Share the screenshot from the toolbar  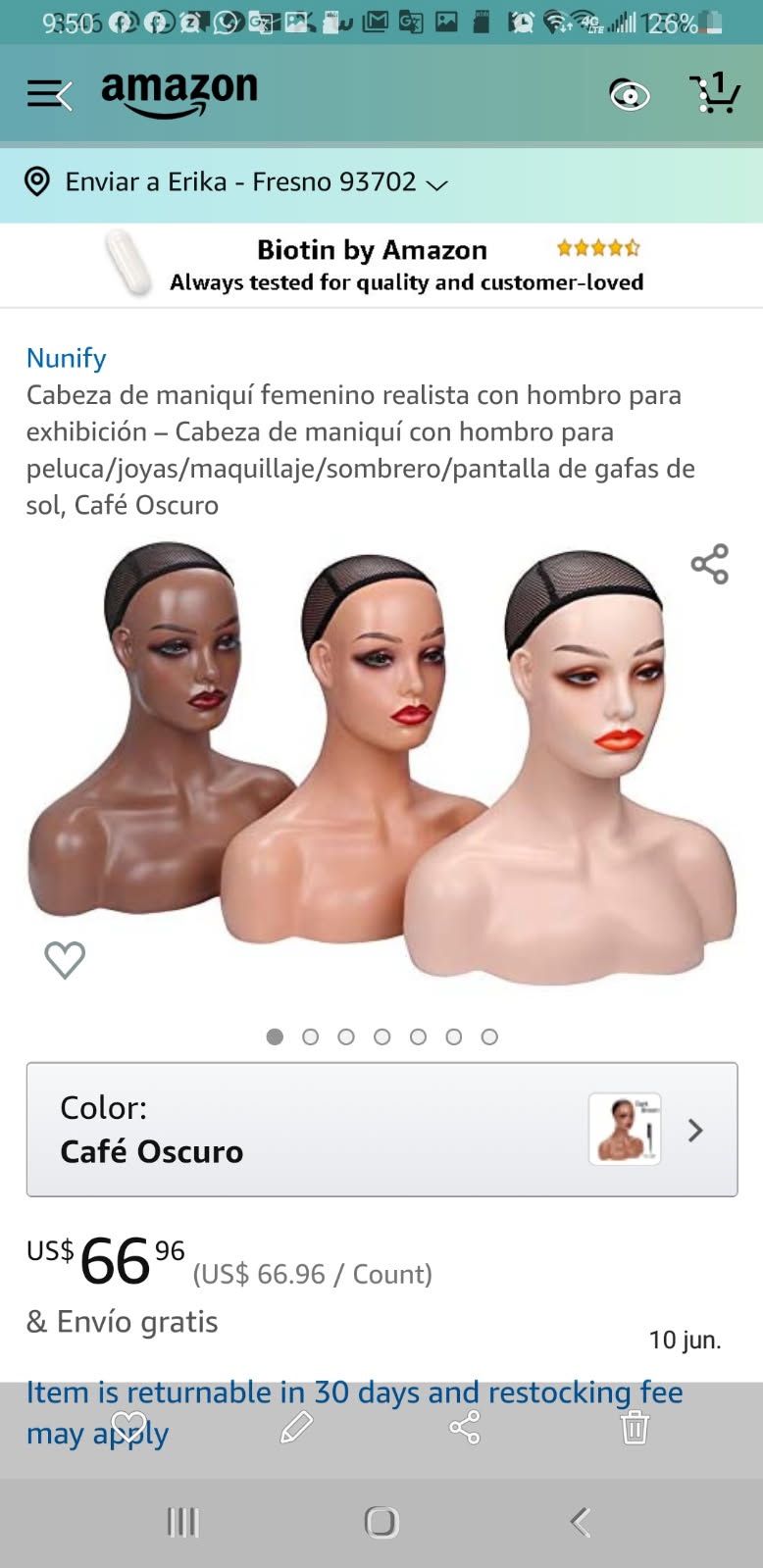[465, 1427]
